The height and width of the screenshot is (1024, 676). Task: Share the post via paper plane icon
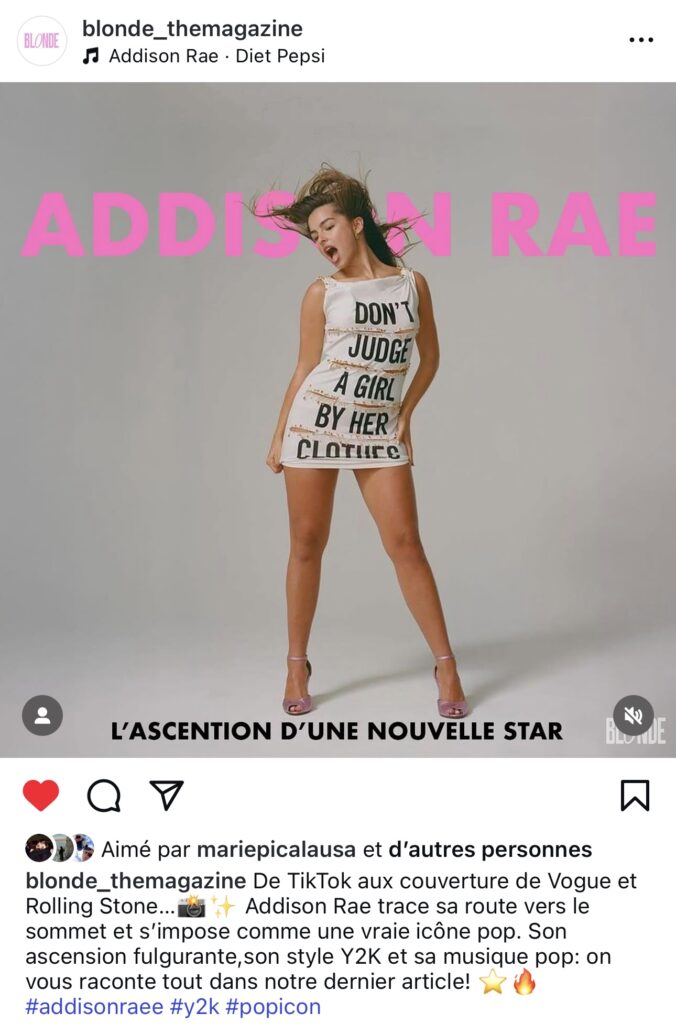(167, 795)
